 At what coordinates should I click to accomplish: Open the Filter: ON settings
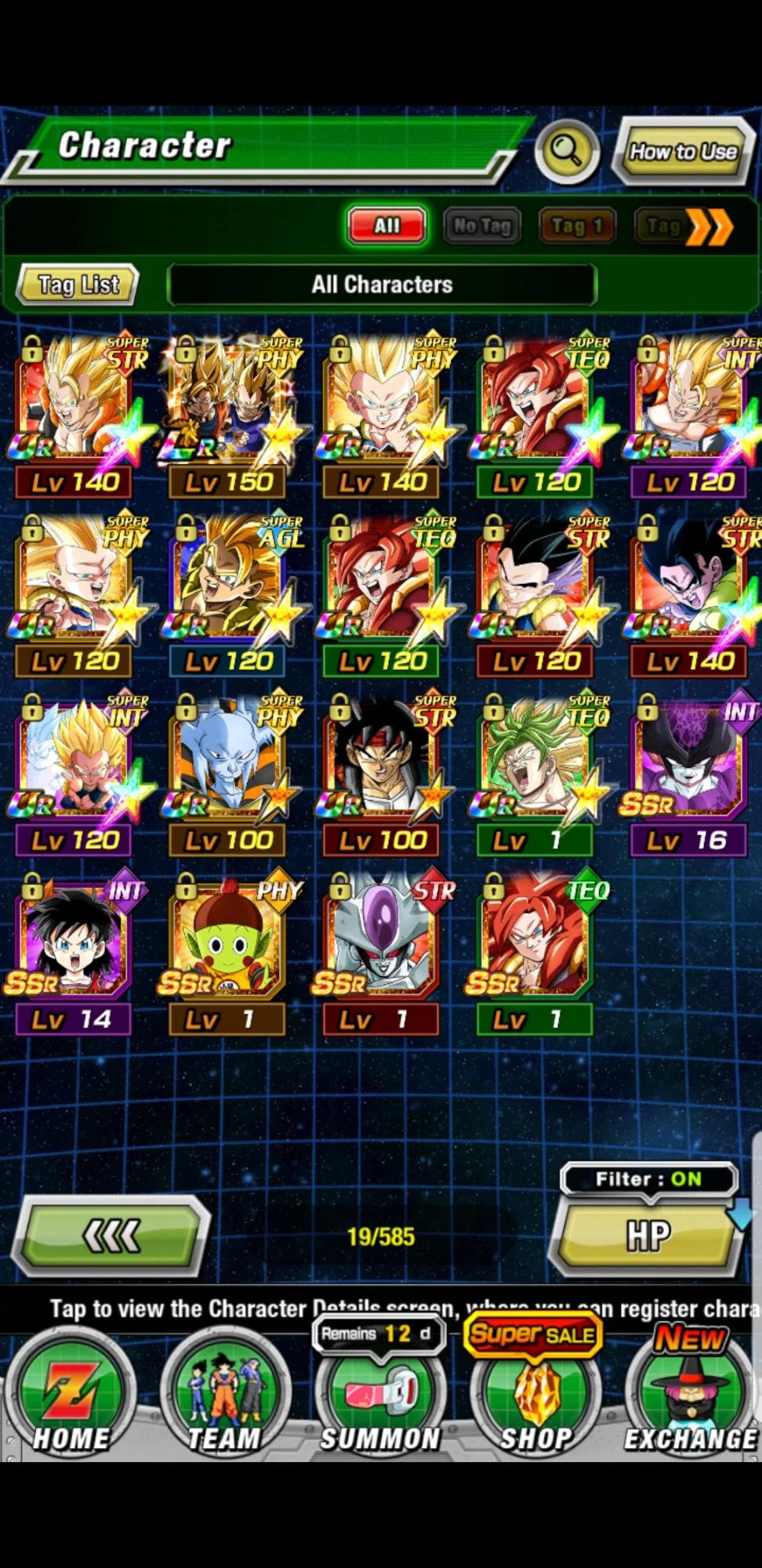648,1179
